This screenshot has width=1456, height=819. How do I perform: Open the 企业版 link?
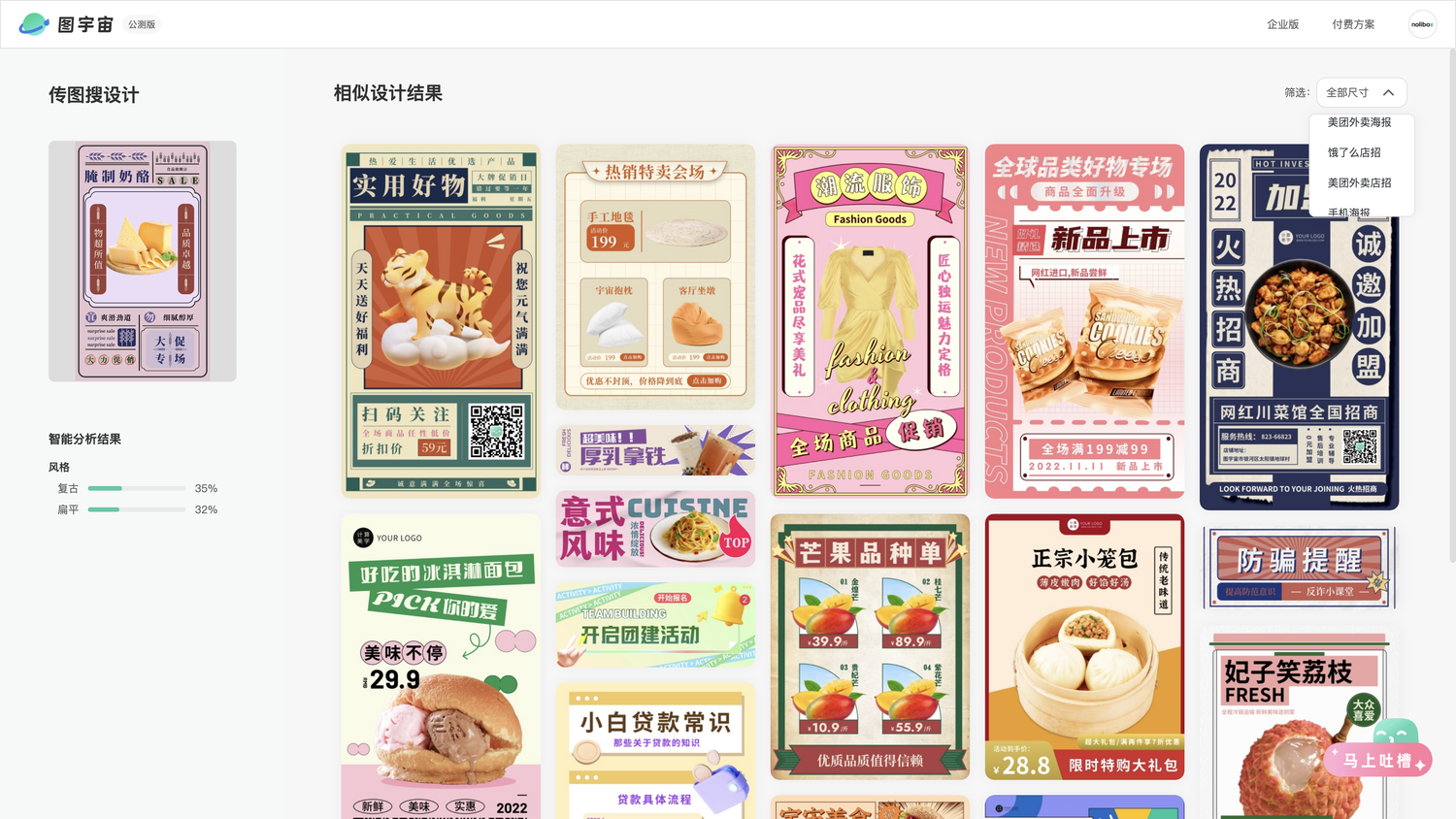(x=1282, y=24)
